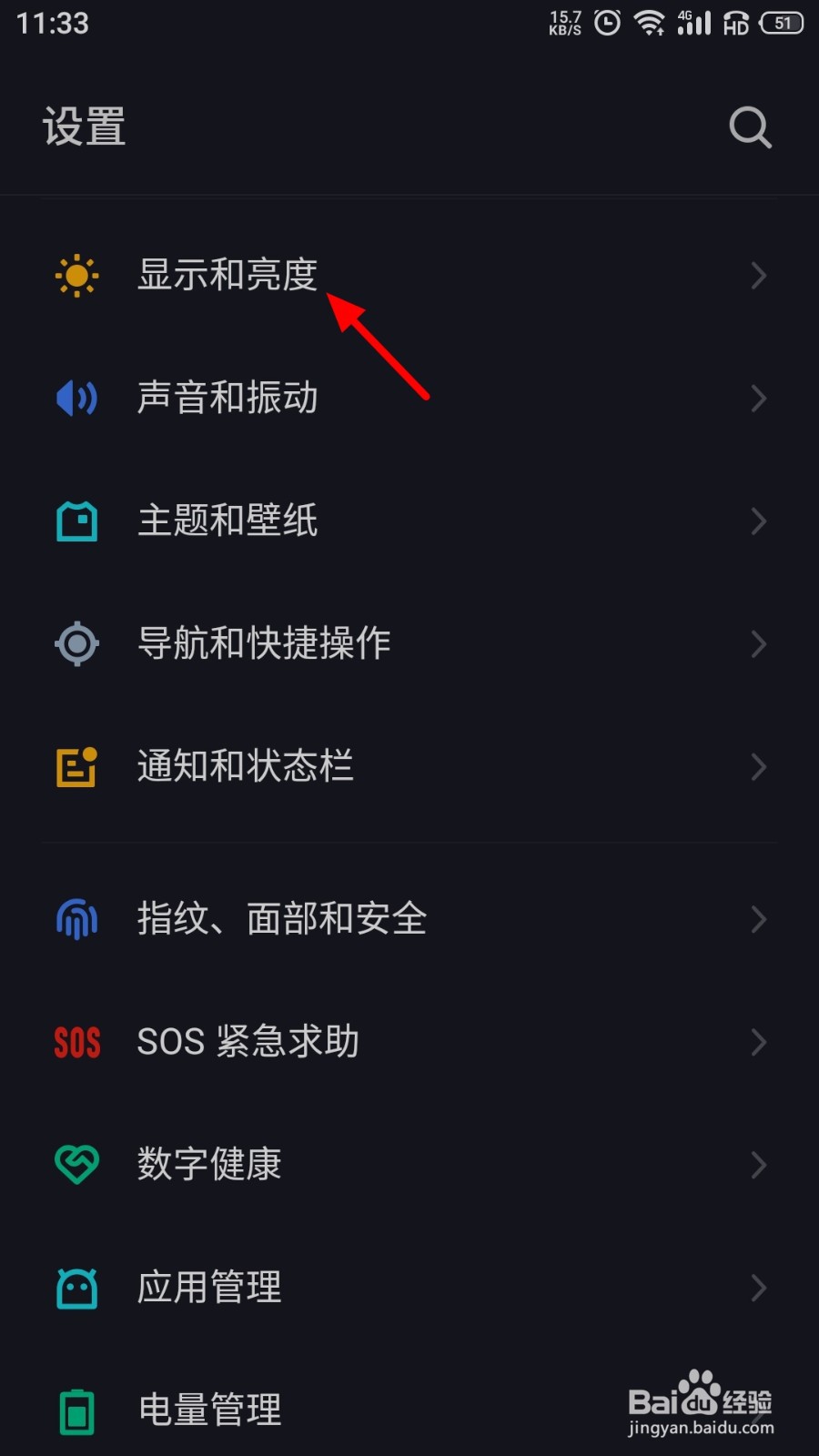Expand the chevron for SOS 紧急求助
This screenshot has height=1456, width=819.
(759, 1042)
